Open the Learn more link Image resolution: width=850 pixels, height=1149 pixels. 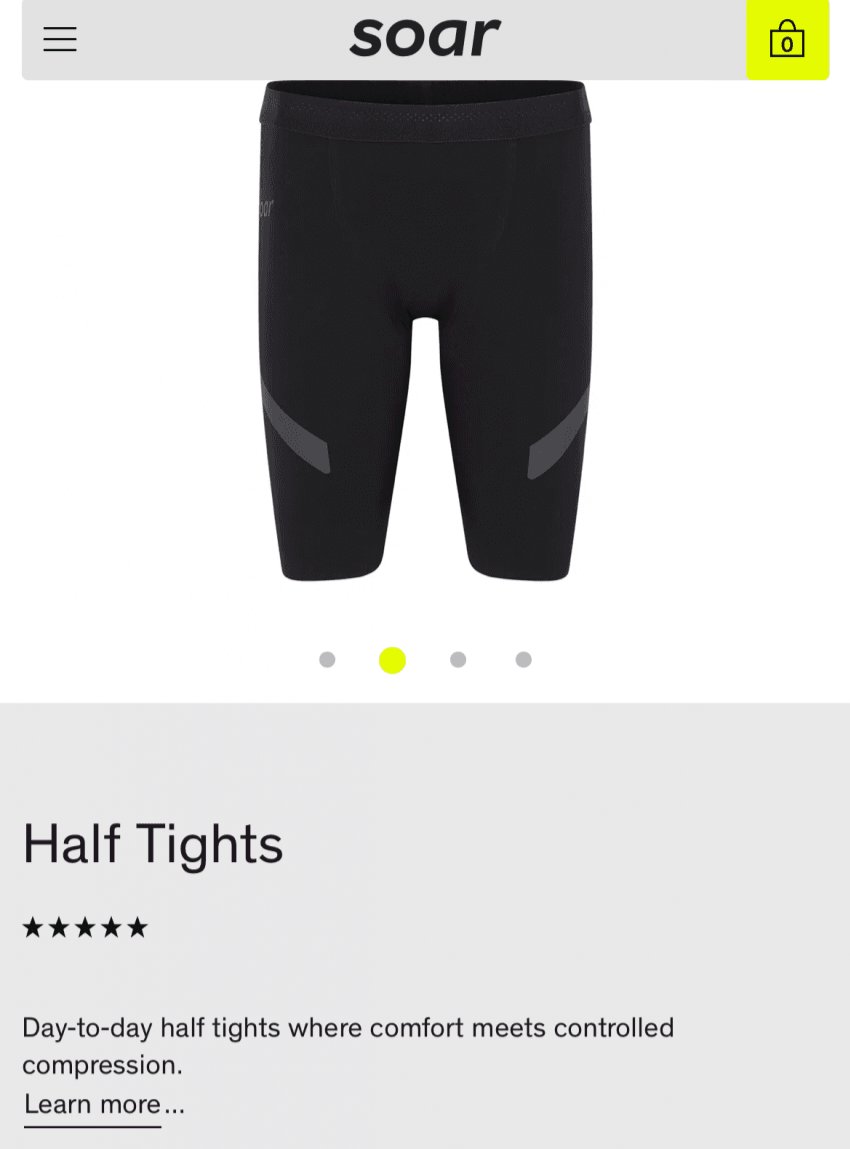104,1104
